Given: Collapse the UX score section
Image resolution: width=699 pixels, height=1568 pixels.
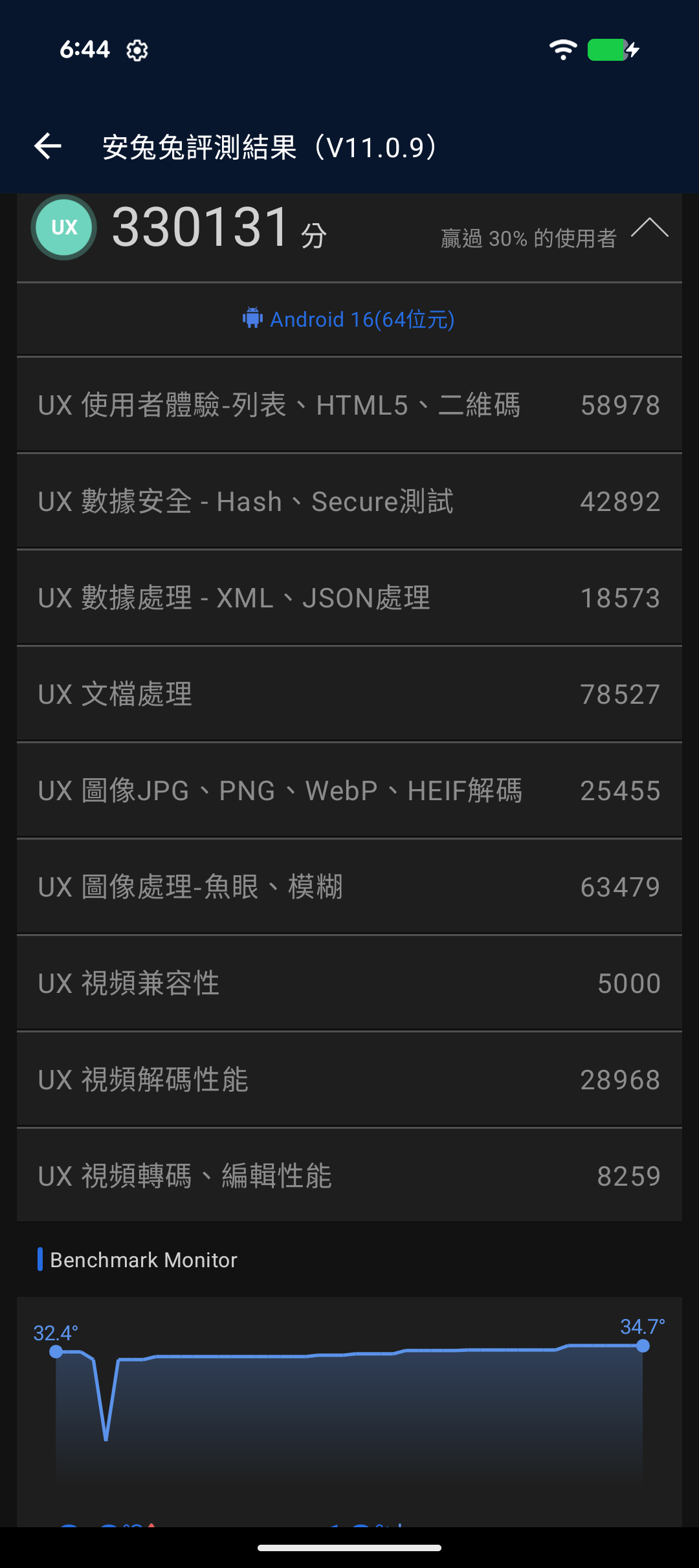Looking at the screenshot, I should 649,228.
